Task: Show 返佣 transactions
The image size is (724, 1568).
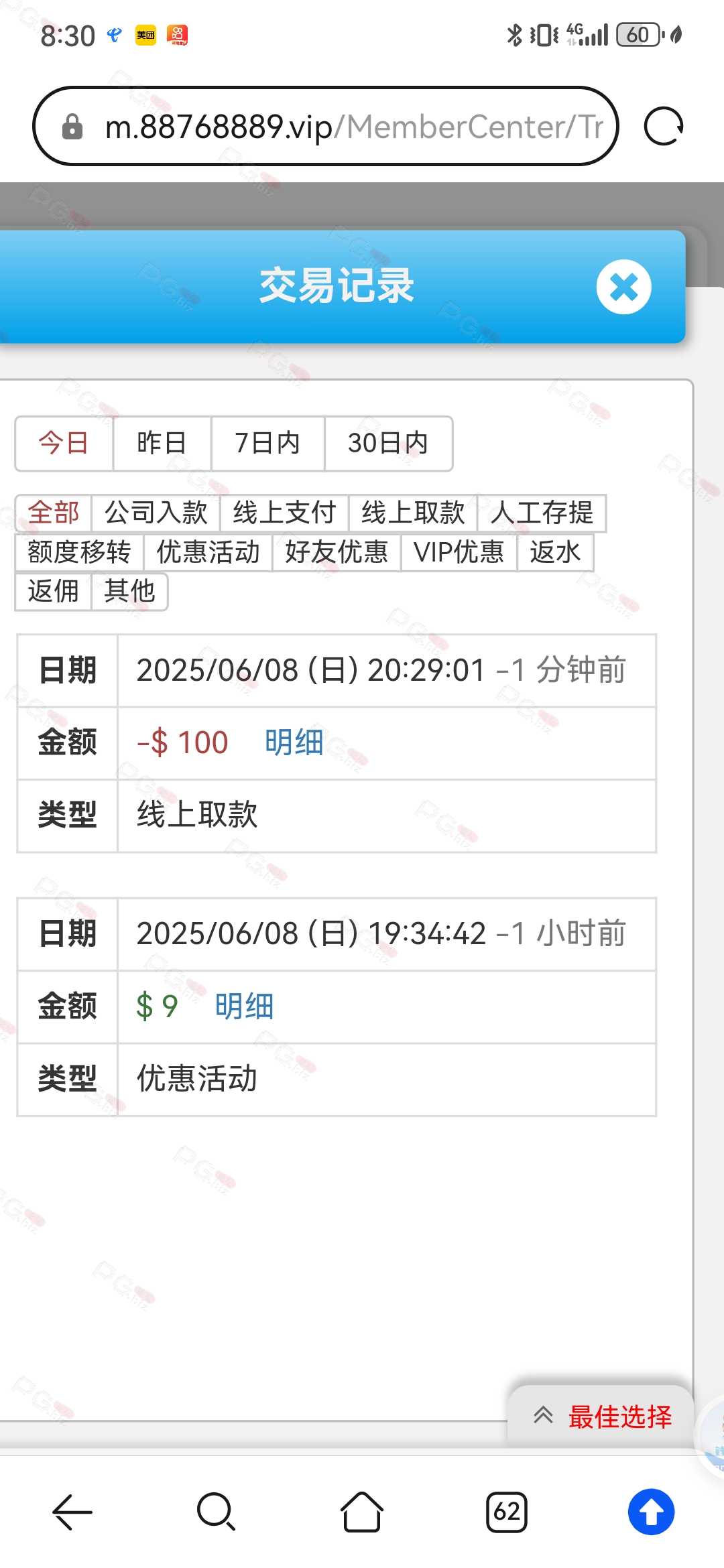Action: click(53, 592)
